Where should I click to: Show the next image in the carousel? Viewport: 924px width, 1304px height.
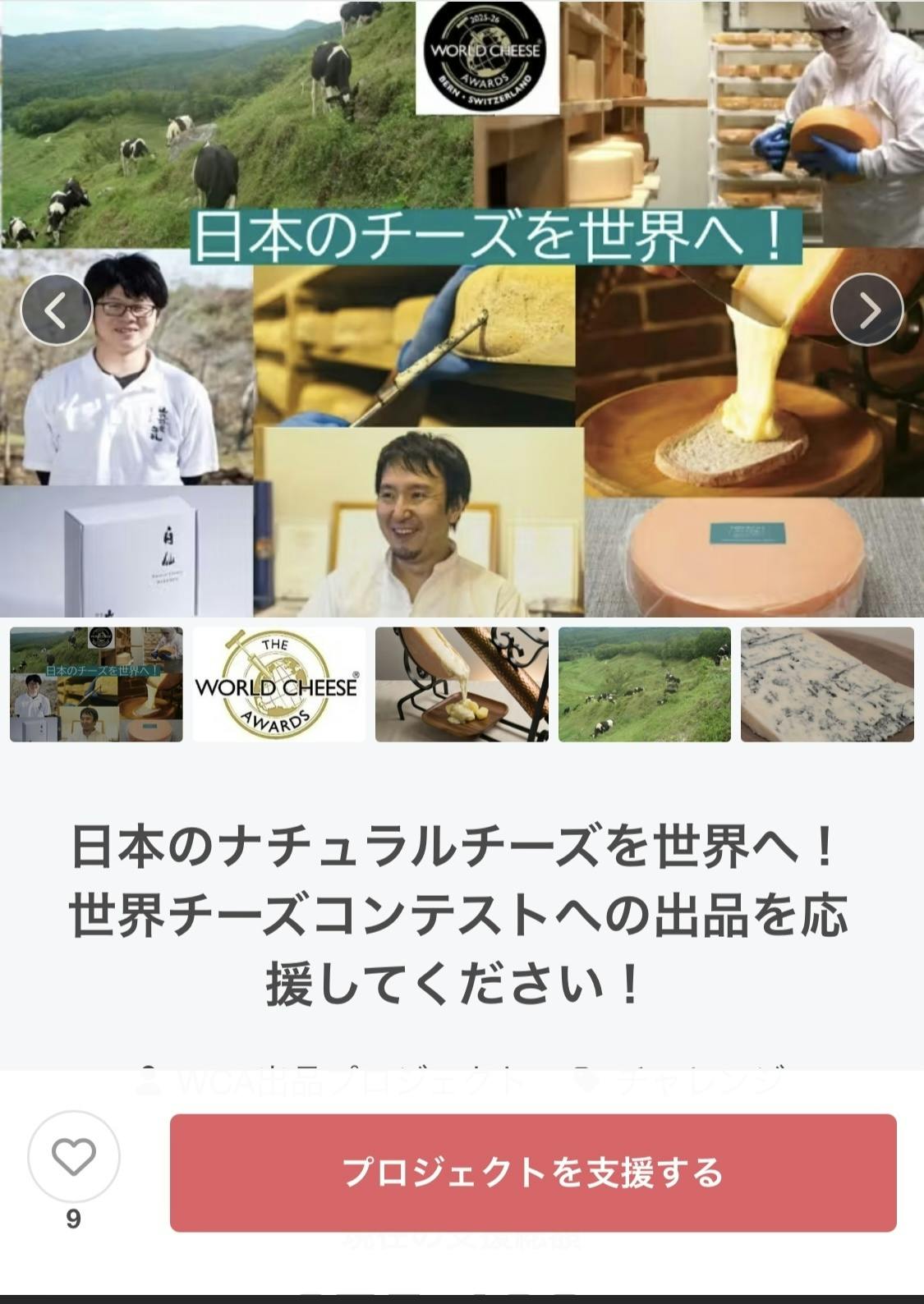coord(867,310)
